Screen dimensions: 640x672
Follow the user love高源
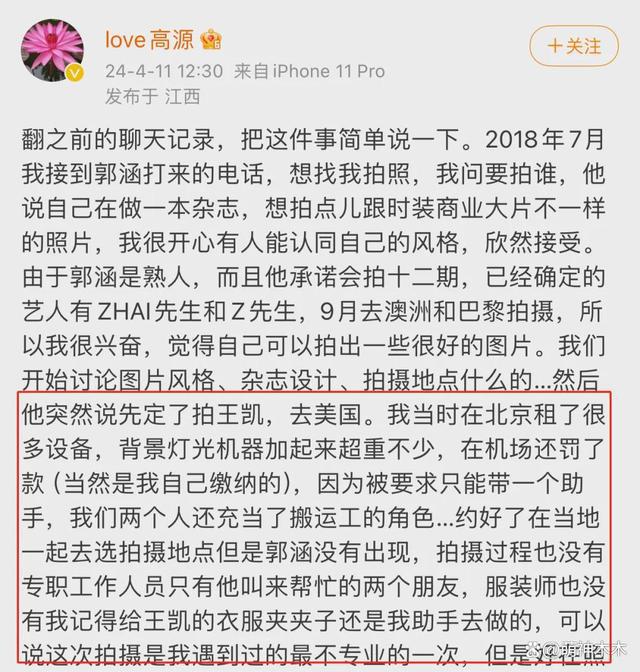(x=574, y=46)
